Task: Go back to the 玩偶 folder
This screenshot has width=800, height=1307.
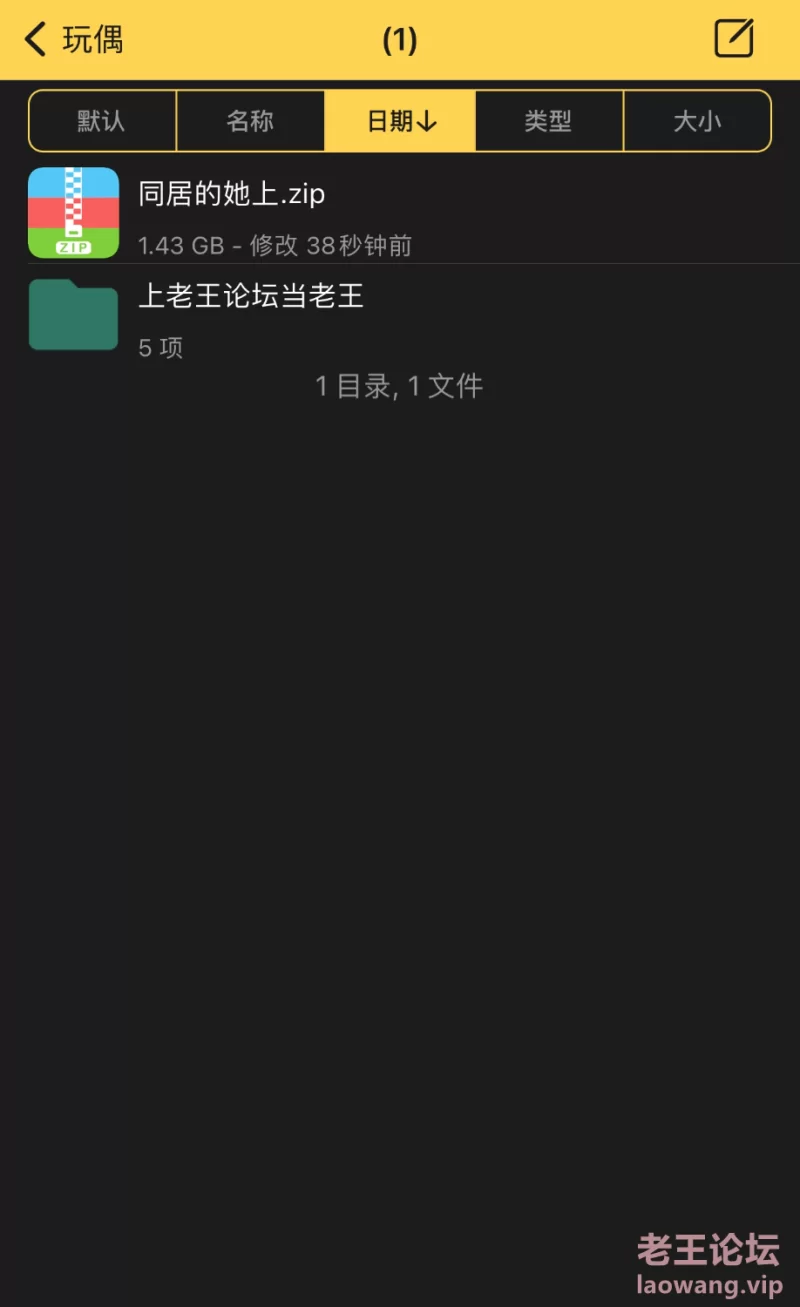Action: [x=74, y=40]
